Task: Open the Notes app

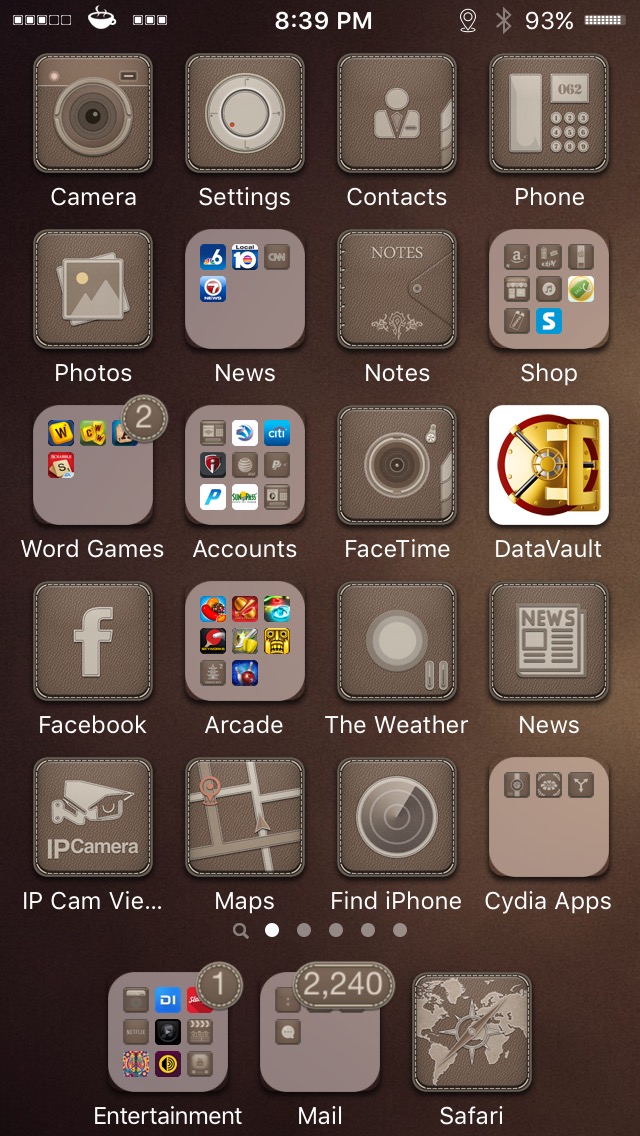Action: [397, 290]
